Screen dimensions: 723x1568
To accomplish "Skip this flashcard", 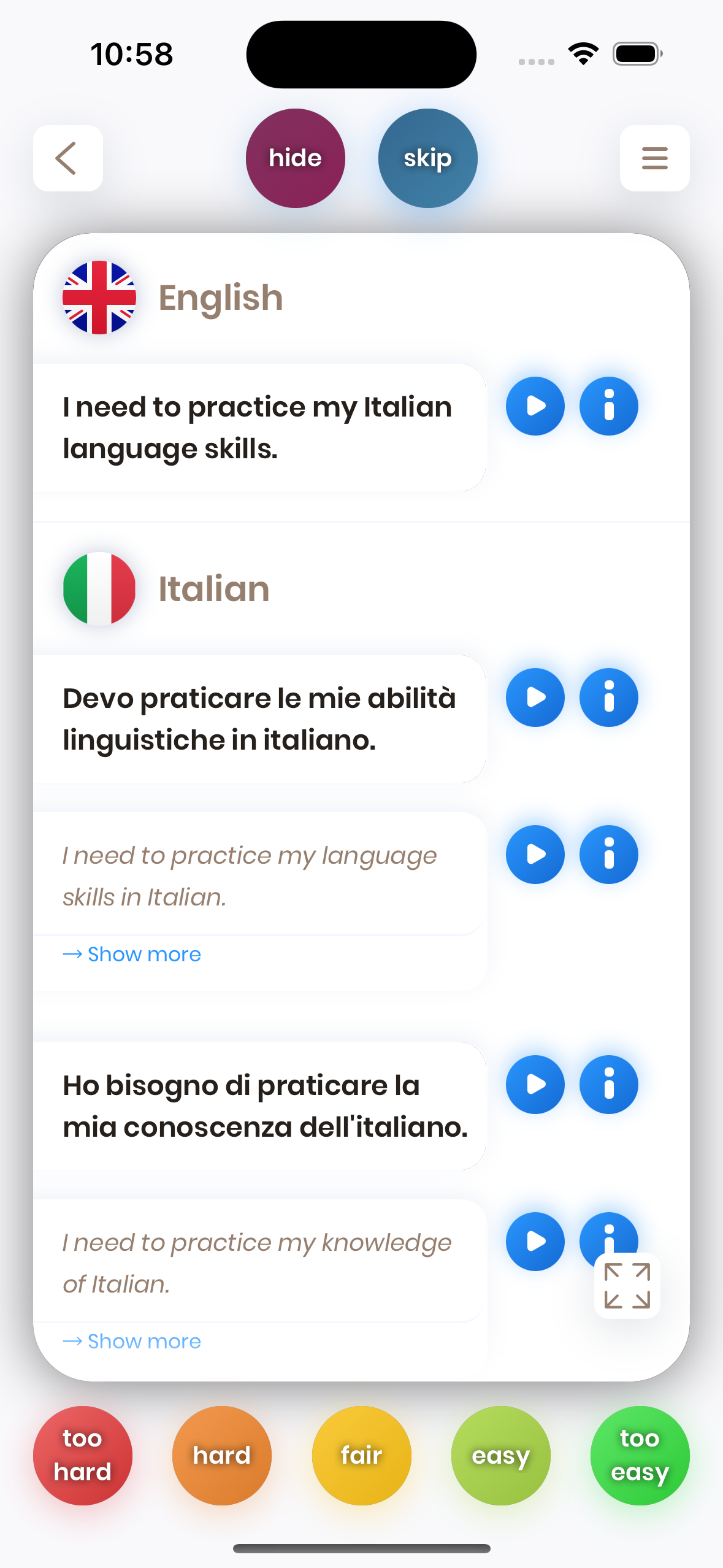I will click(427, 158).
